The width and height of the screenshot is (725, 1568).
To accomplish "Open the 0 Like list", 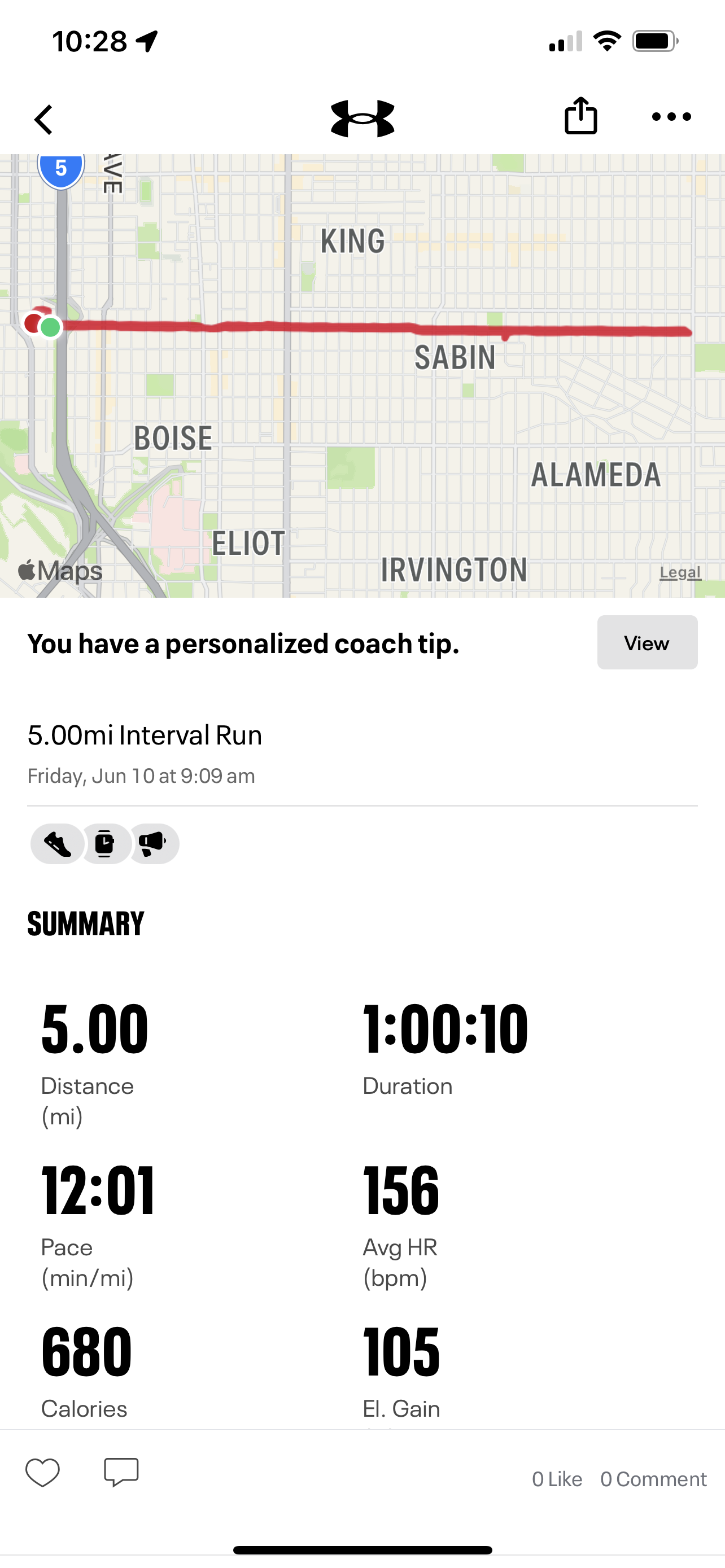I will pyautogui.click(x=556, y=1479).
